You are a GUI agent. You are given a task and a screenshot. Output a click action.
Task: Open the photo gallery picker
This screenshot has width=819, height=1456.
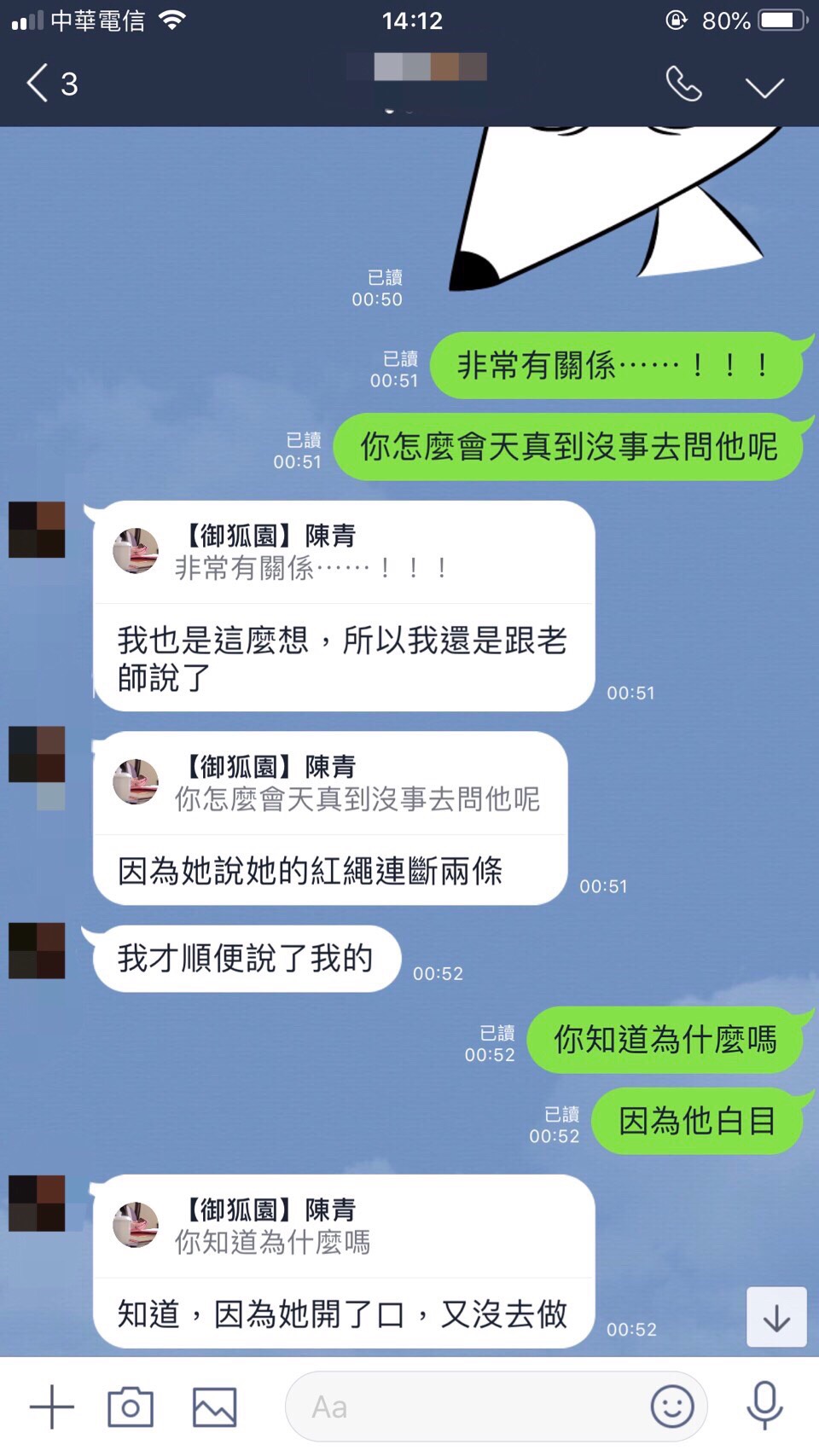click(x=214, y=1407)
